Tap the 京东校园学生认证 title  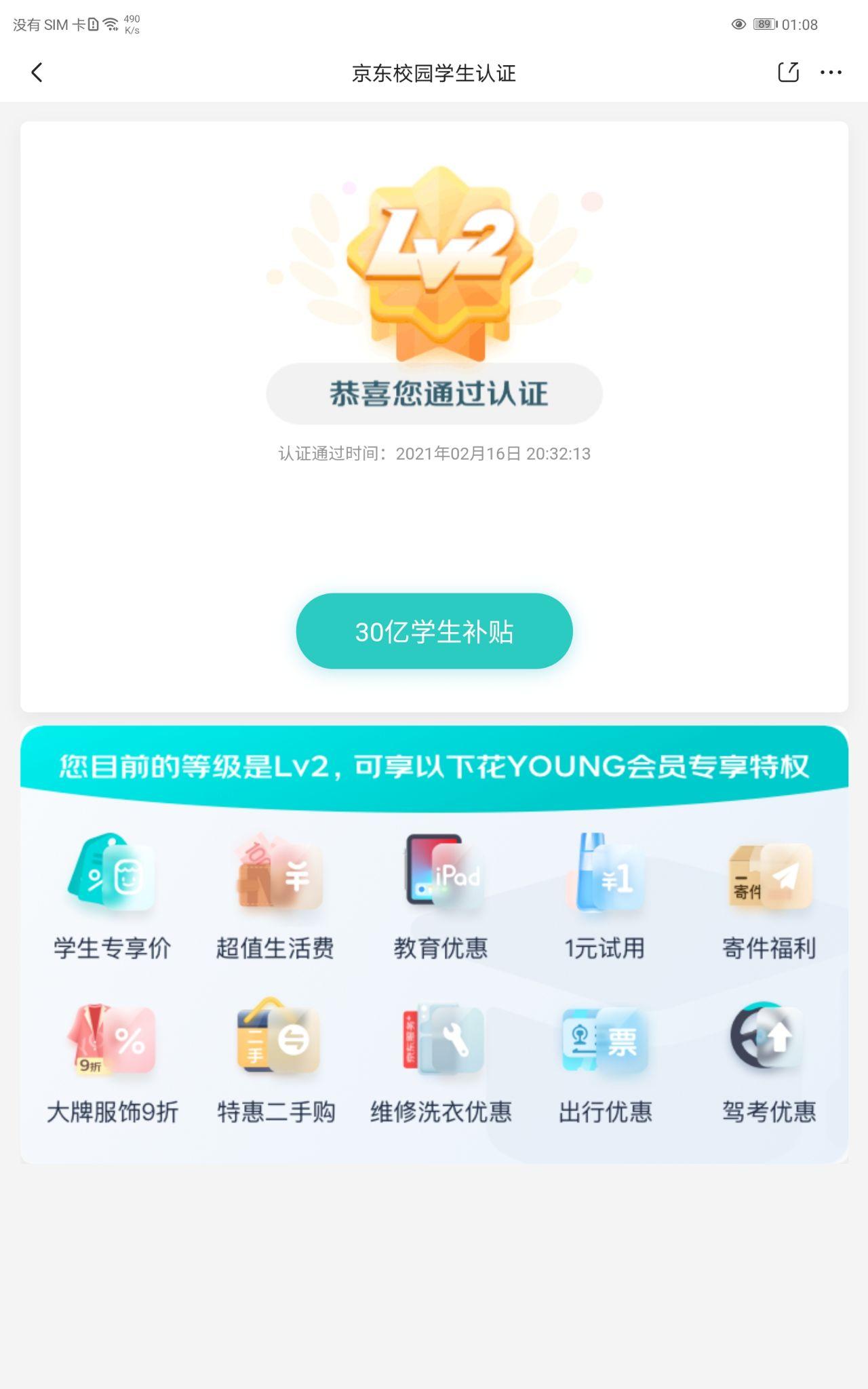pyautogui.click(x=433, y=75)
